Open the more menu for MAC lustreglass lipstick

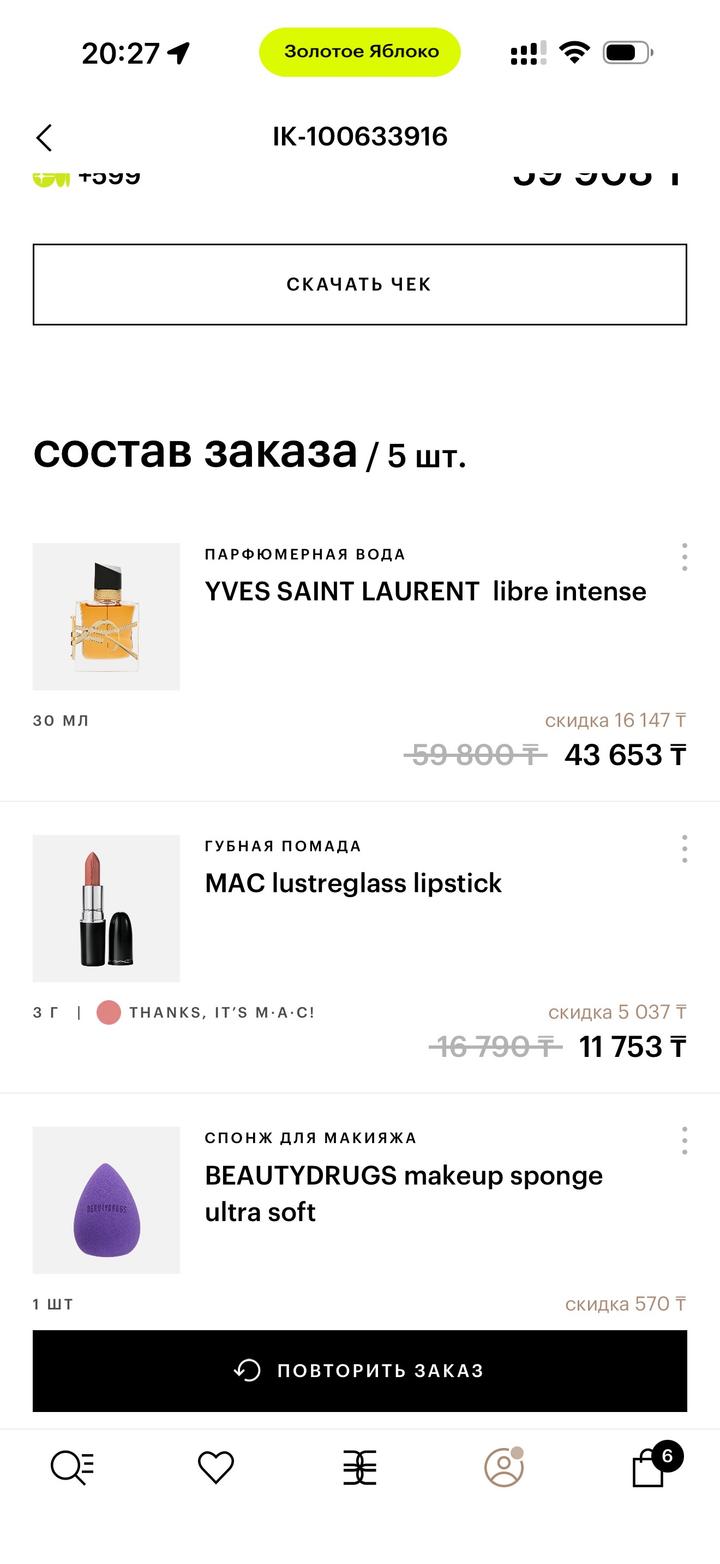(x=684, y=849)
